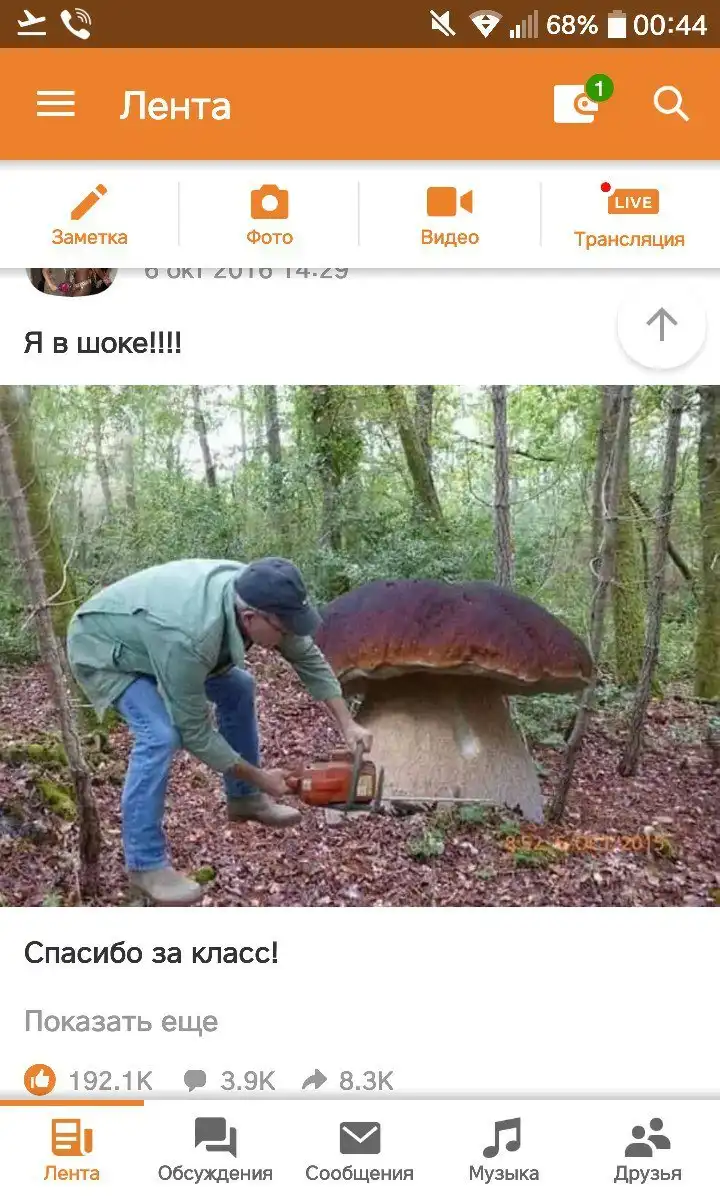Switch to the Друзья tab
The image size is (720, 1196).
pos(647,1150)
